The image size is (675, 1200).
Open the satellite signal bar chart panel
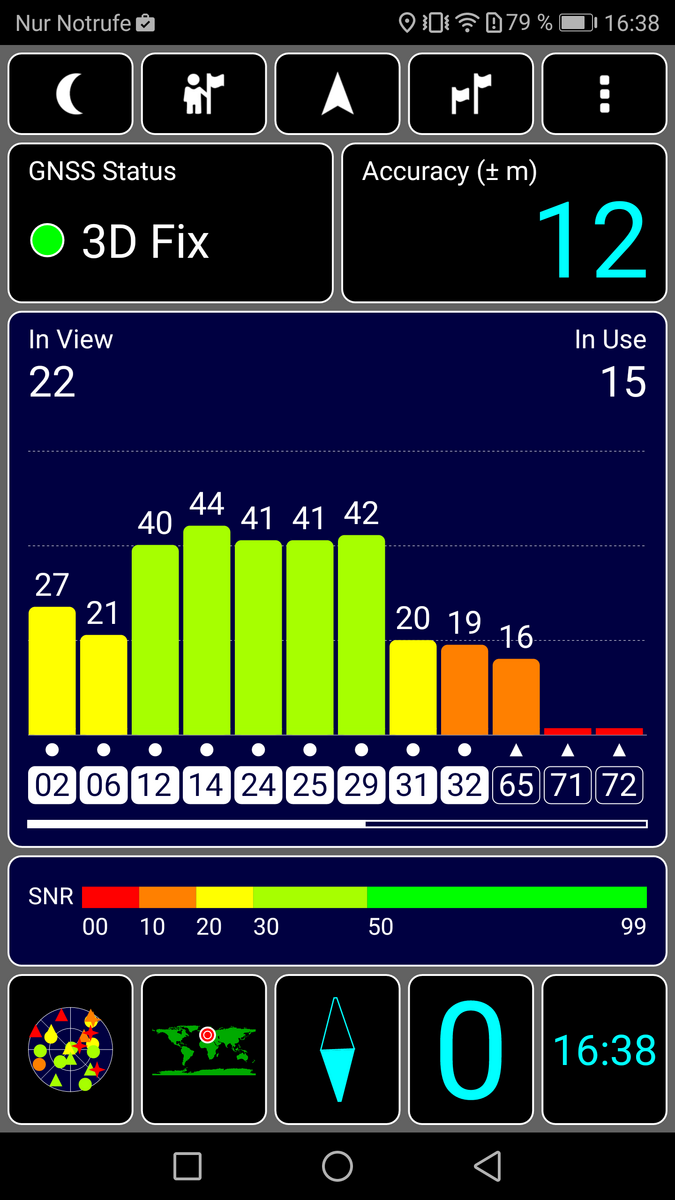point(338,580)
